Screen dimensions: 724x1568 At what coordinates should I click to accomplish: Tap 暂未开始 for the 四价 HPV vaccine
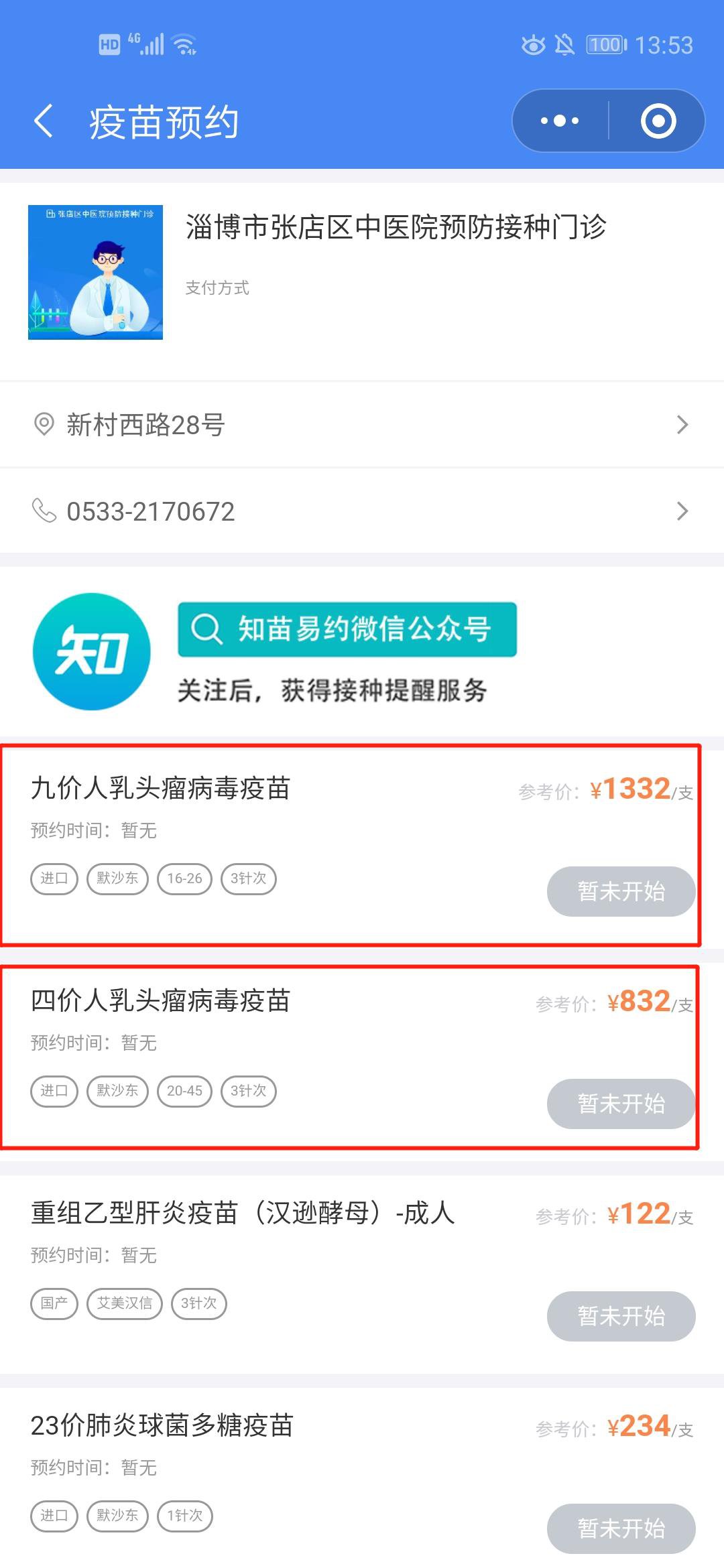point(621,1104)
